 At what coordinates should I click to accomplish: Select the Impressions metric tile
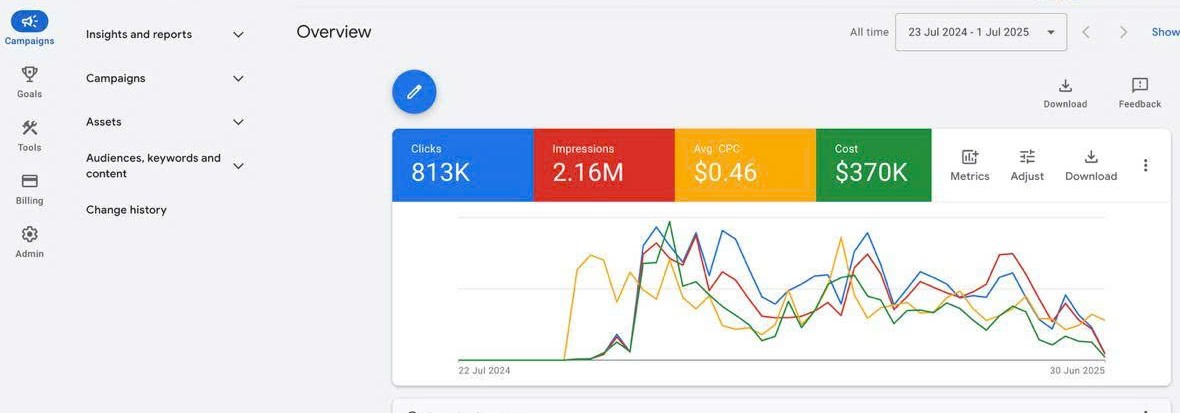(603, 165)
